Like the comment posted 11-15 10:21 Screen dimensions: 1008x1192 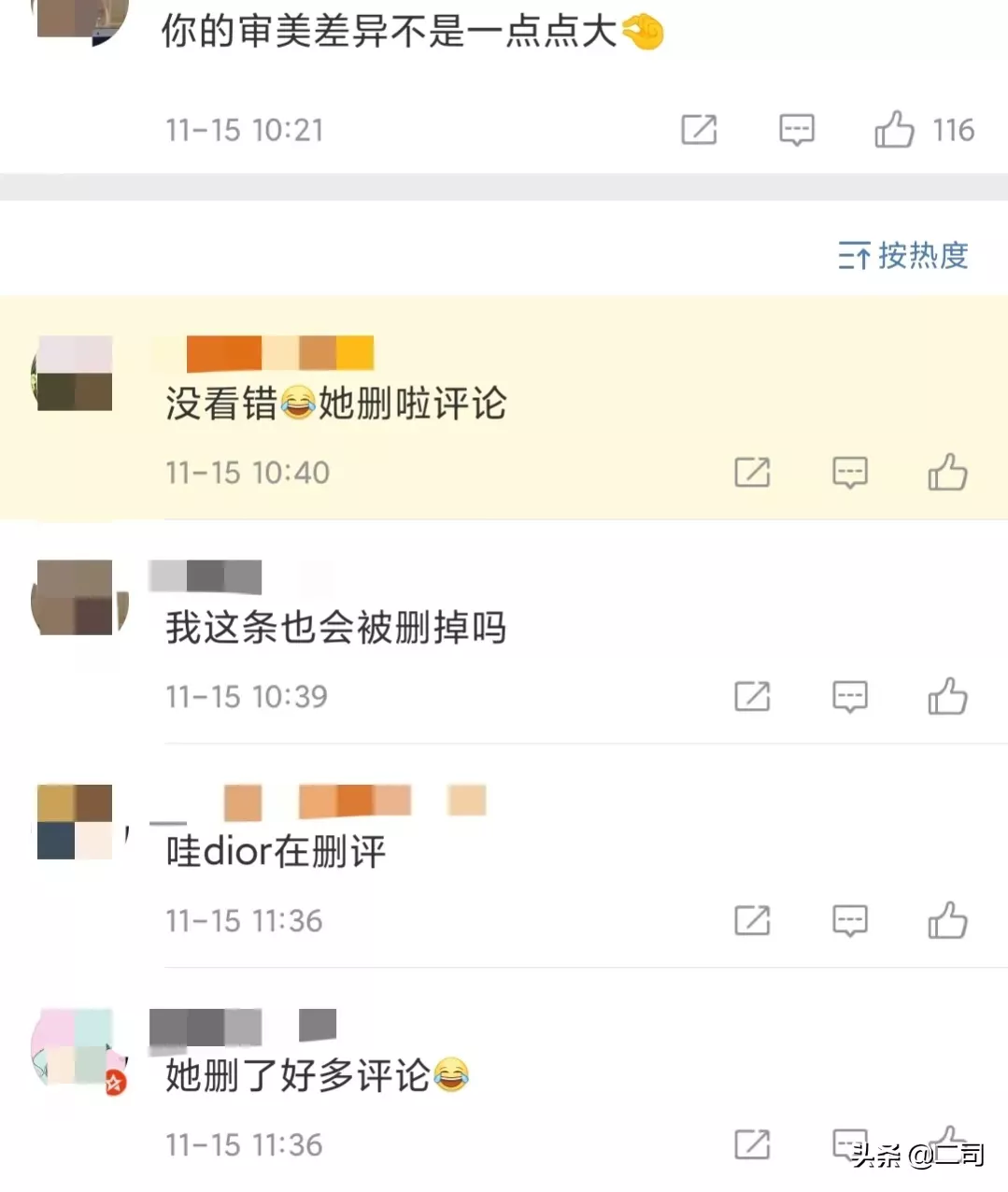pyautogui.click(x=894, y=130)
